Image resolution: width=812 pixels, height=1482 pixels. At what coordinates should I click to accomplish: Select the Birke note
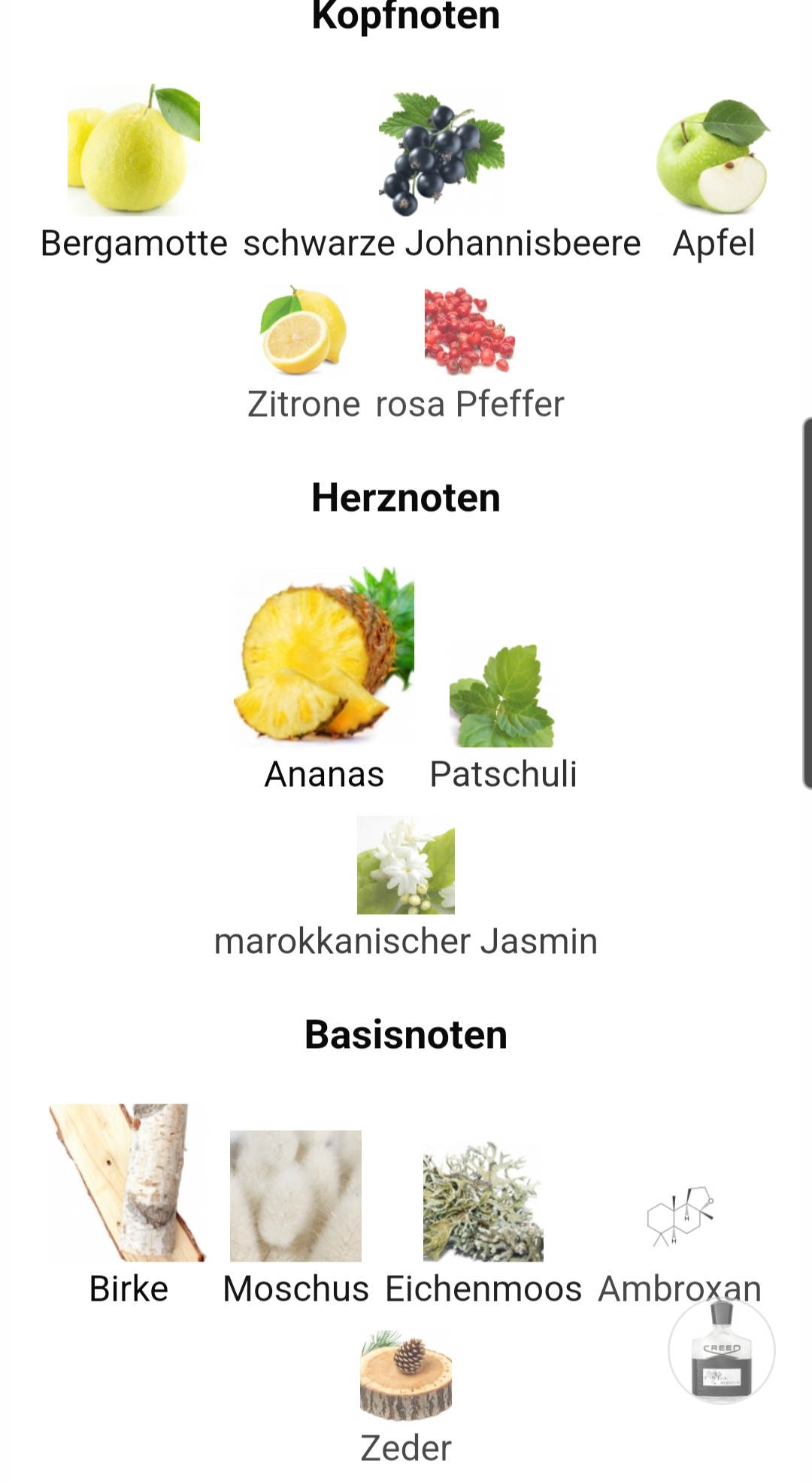click(x=128, y=1183)
